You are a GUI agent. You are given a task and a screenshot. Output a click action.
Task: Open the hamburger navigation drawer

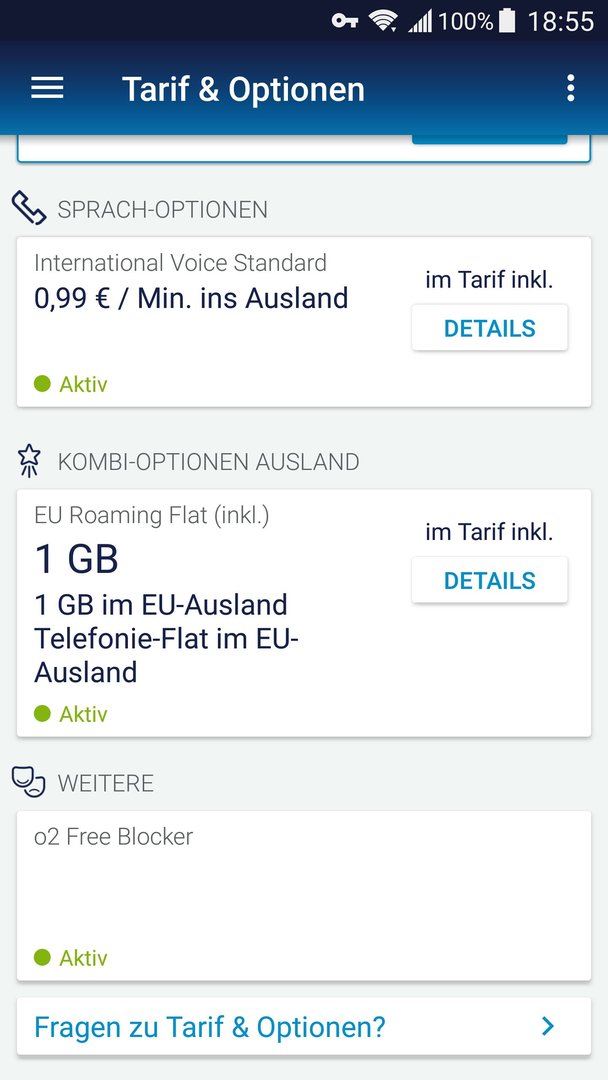click(x=48, y=88)
